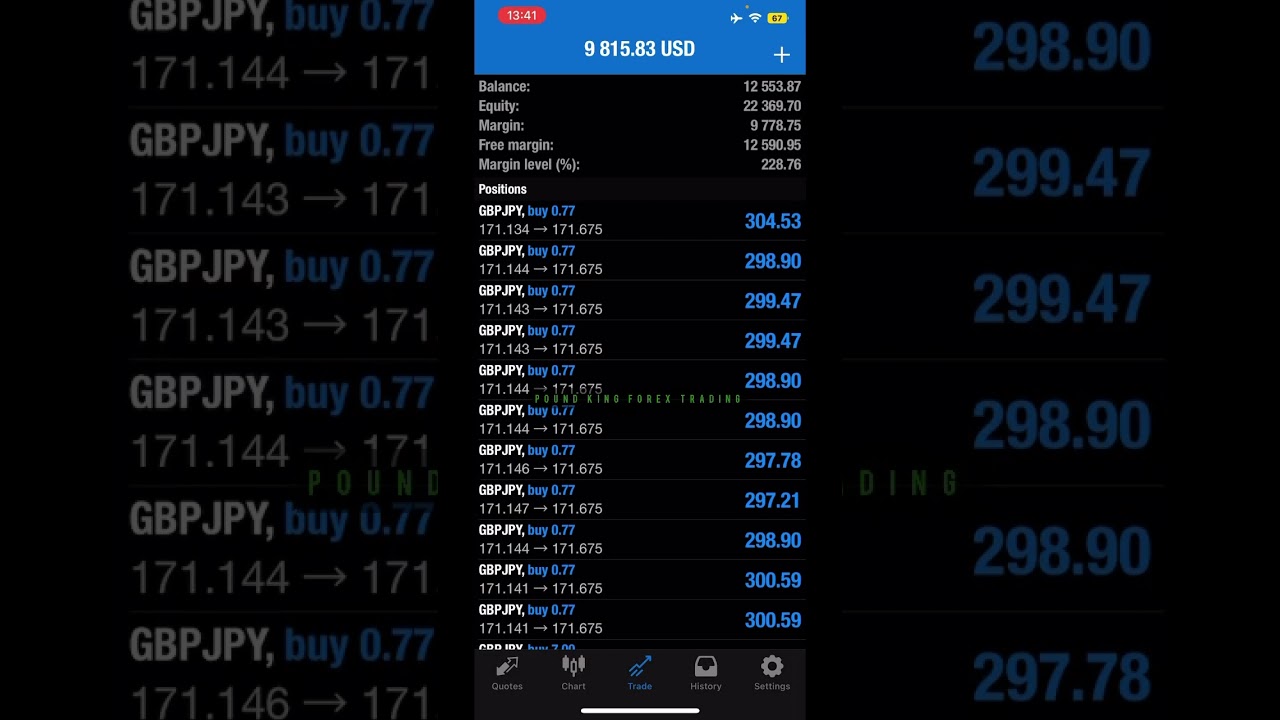Expand the GBPJPY position showing 297.21
This screenshot has width=1280, height=720.
(639, 500)
